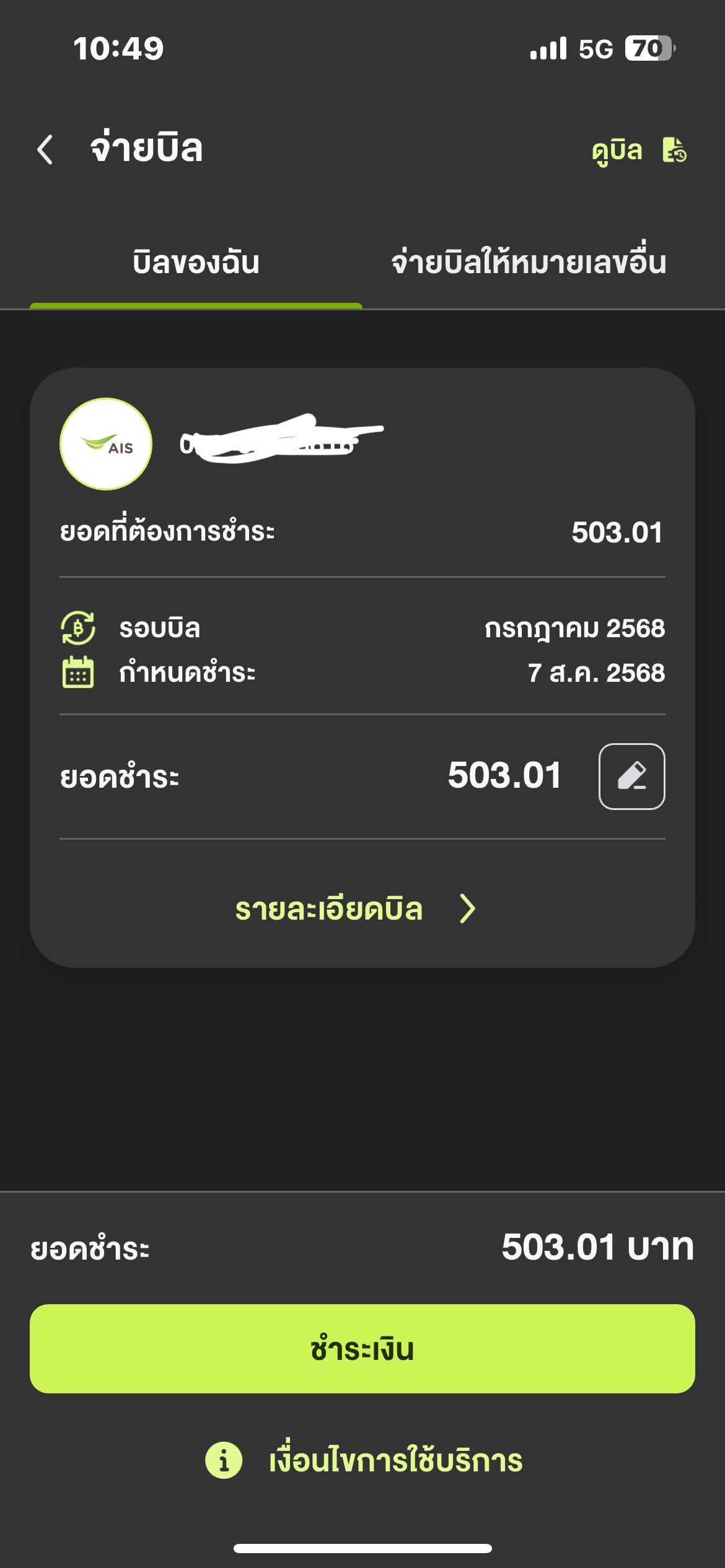The height and width of the screenshot is (1568, 725).
Task: Open ดูบิล to view bills
Action: point(639,150)
